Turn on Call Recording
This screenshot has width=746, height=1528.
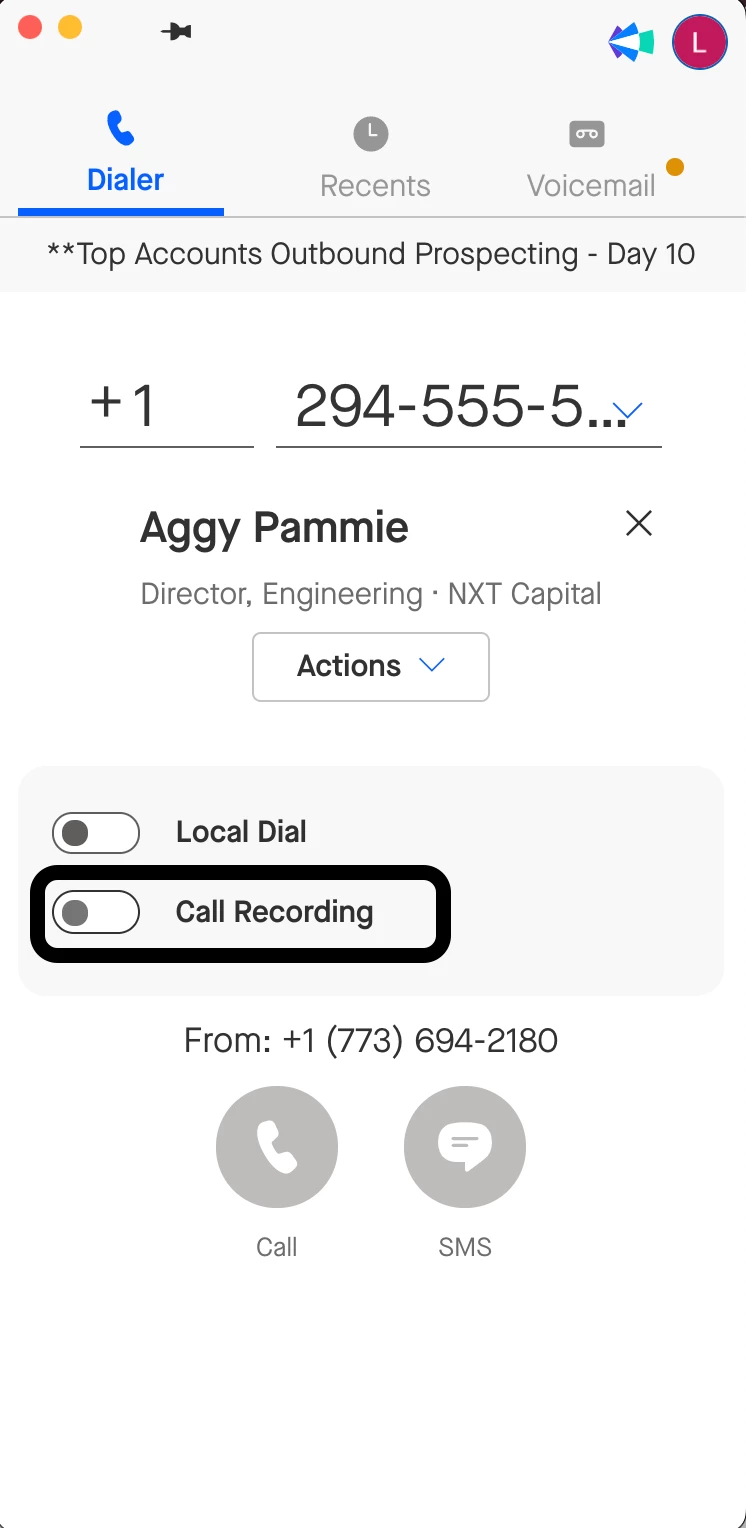pyautogui.click(x=96, y=912)
